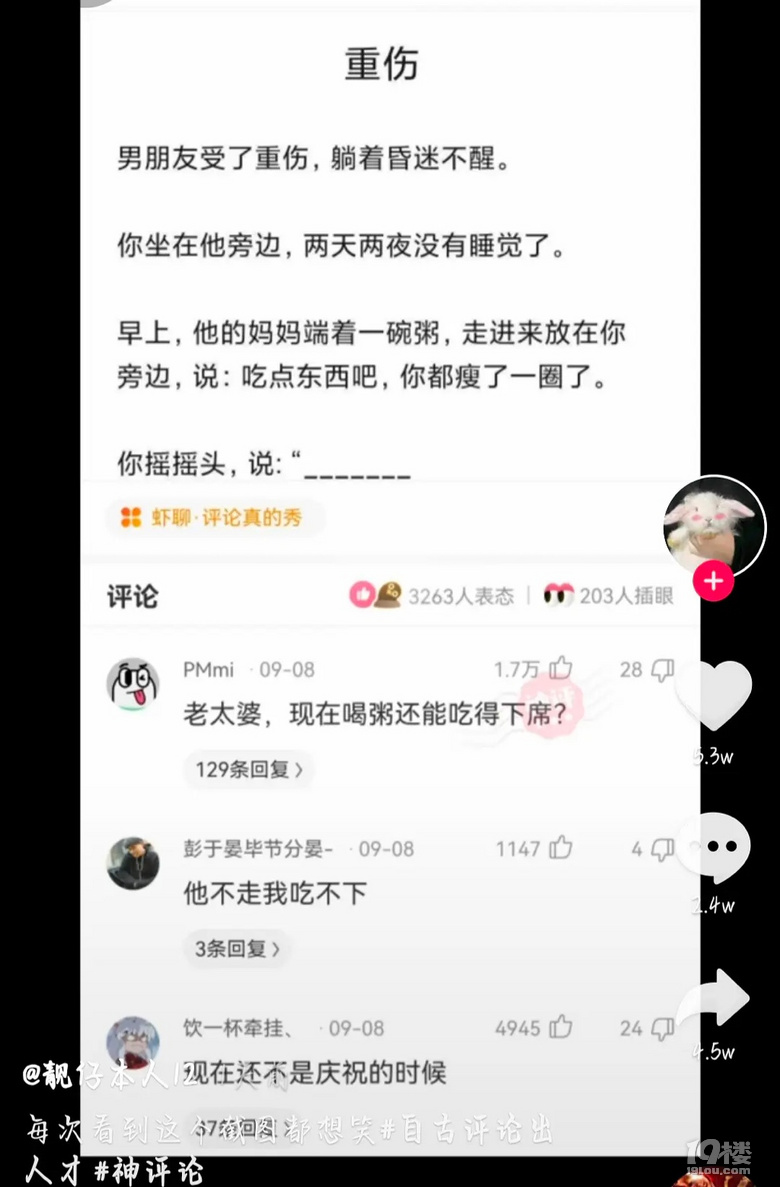The image size is (780, 1187).
Task: Open the @靓仔本人 username link
Action: coord(102,1076)
